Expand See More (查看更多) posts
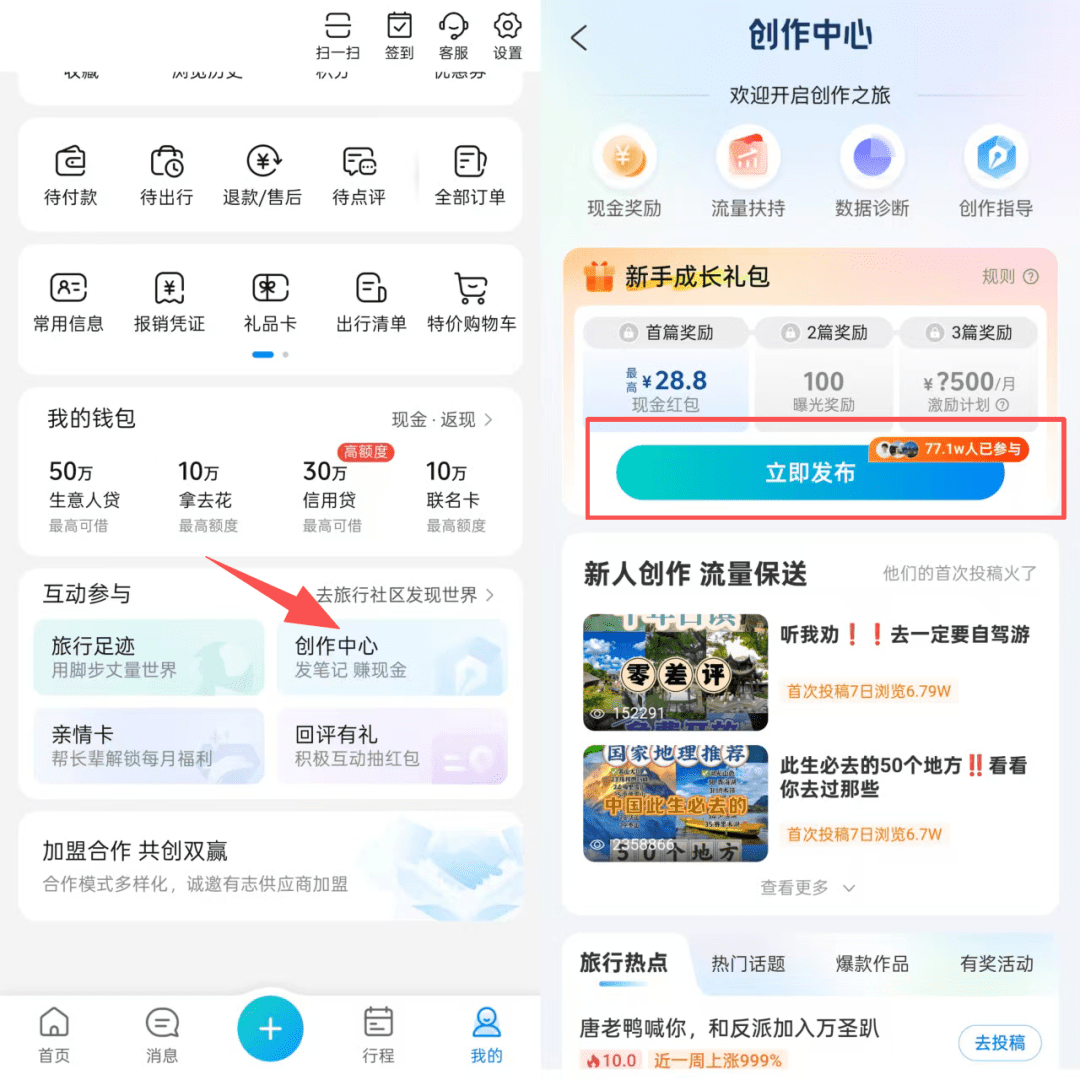This screenshot has width=1080, height=1080. point(808,888)
